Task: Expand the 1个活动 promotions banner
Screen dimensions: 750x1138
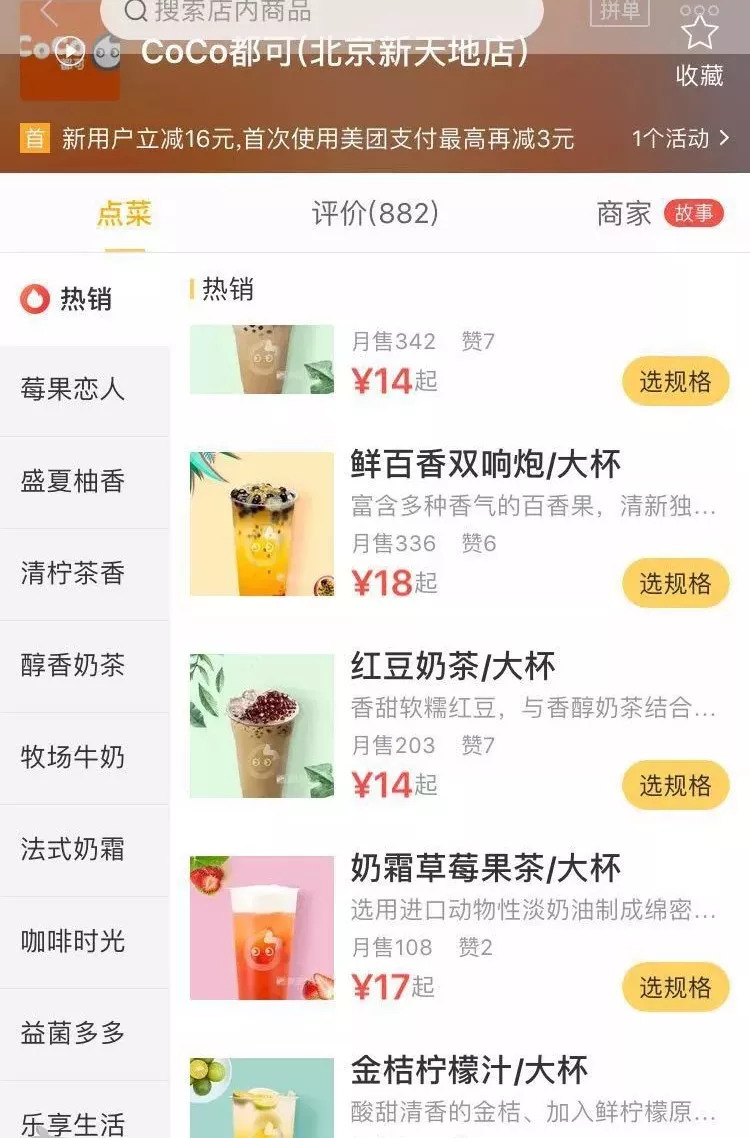Action: [680, 138]
